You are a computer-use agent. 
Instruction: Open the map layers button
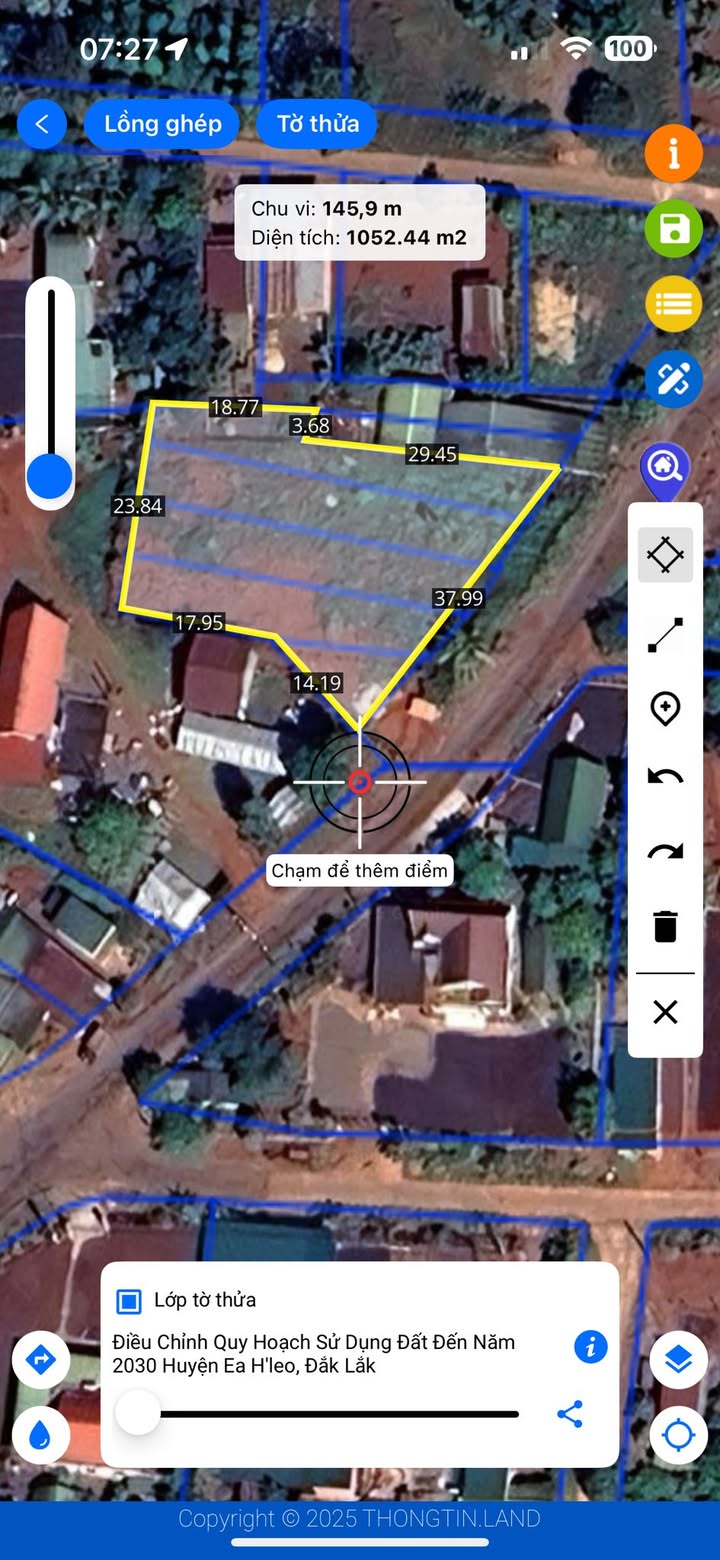[679, 1360]
